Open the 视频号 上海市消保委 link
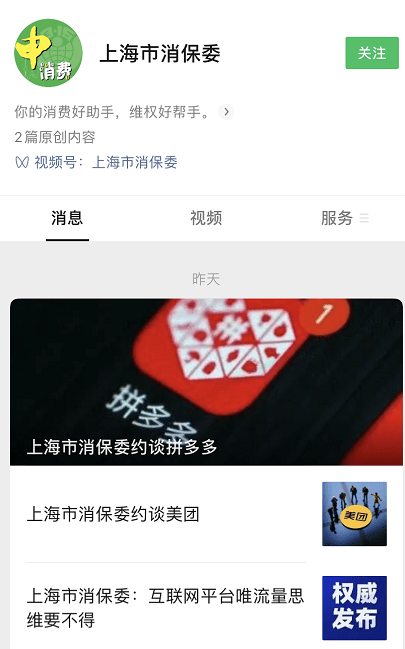Viewport: 405px width, 649px height. (96, 162)
